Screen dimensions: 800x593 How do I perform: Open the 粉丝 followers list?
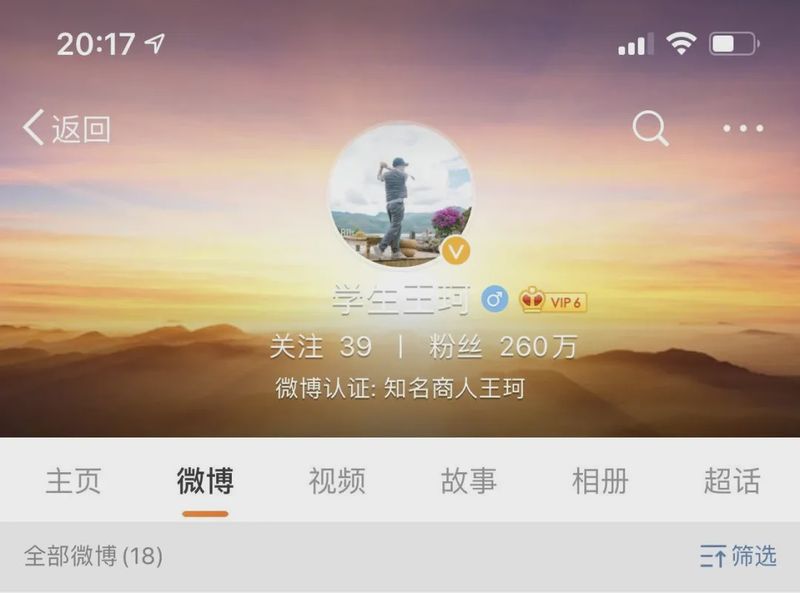503,347
